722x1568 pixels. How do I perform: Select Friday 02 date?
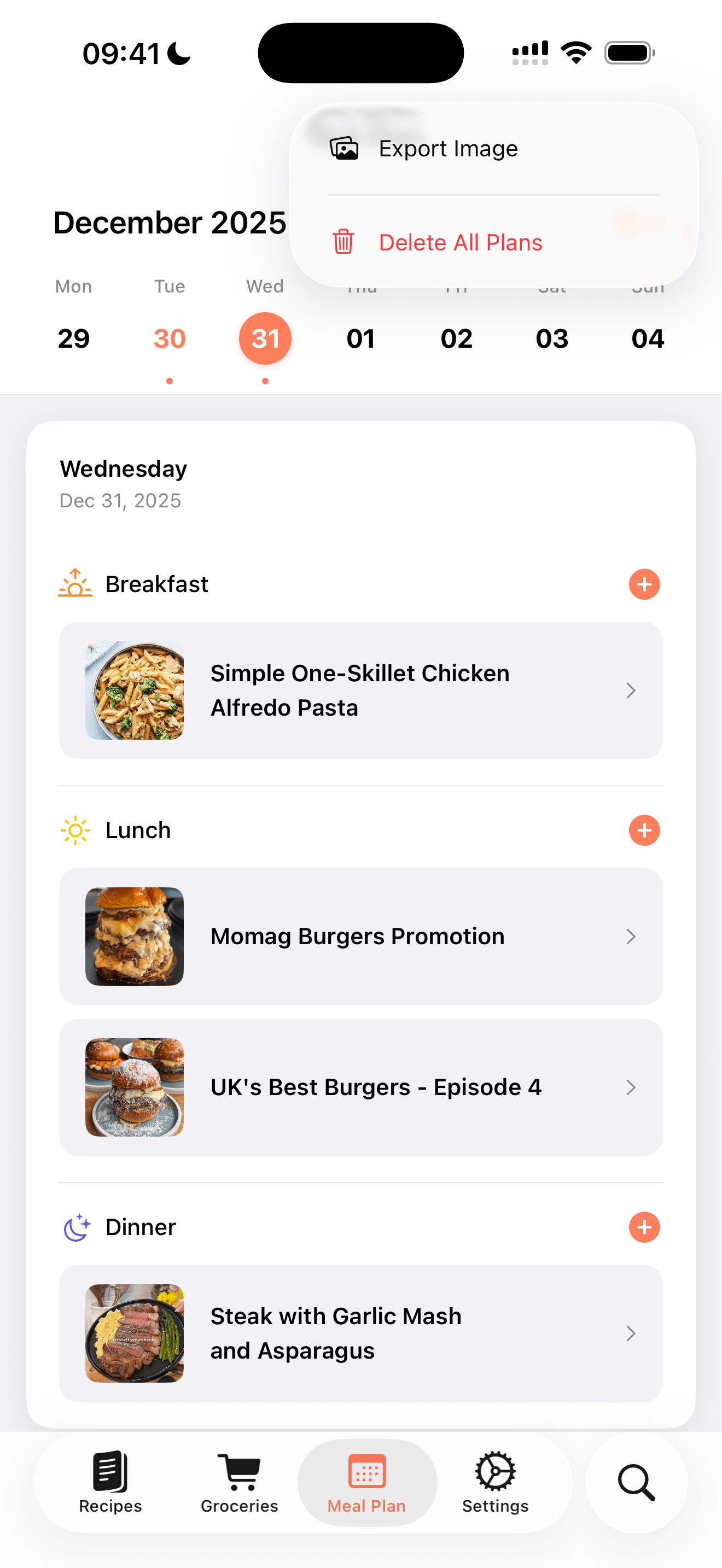(x=457, y=338)
